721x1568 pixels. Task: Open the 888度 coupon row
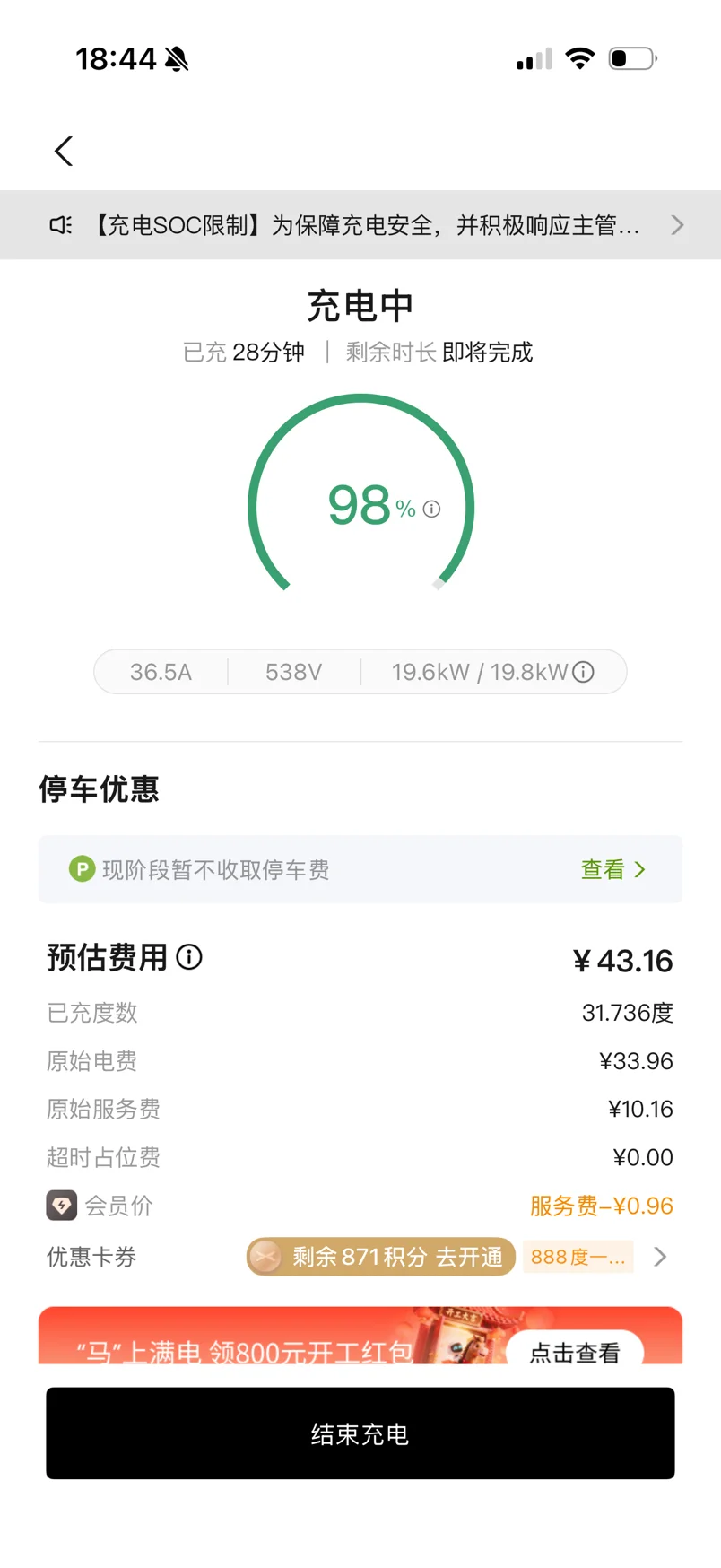point(592,1257)
